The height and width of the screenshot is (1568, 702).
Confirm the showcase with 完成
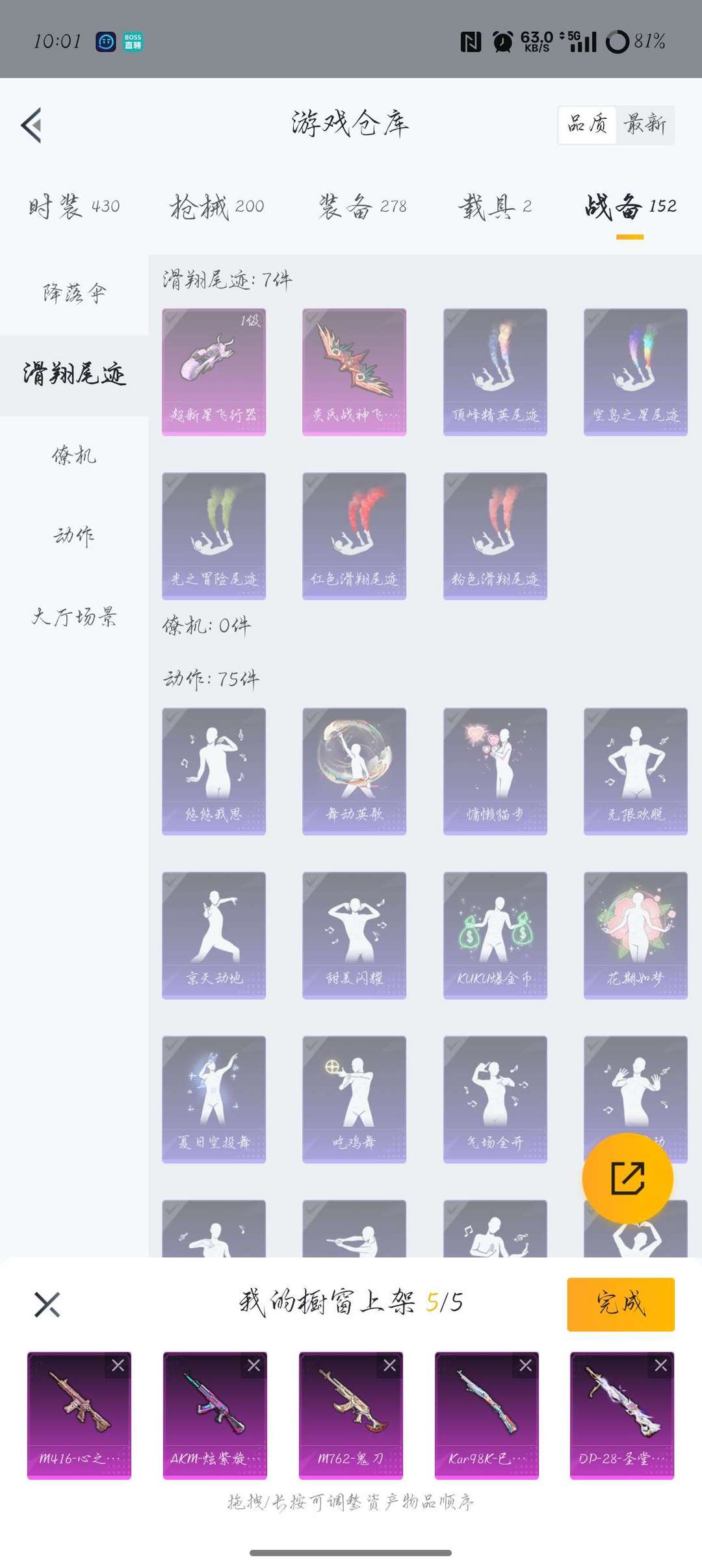click(x=621, y=1304)
